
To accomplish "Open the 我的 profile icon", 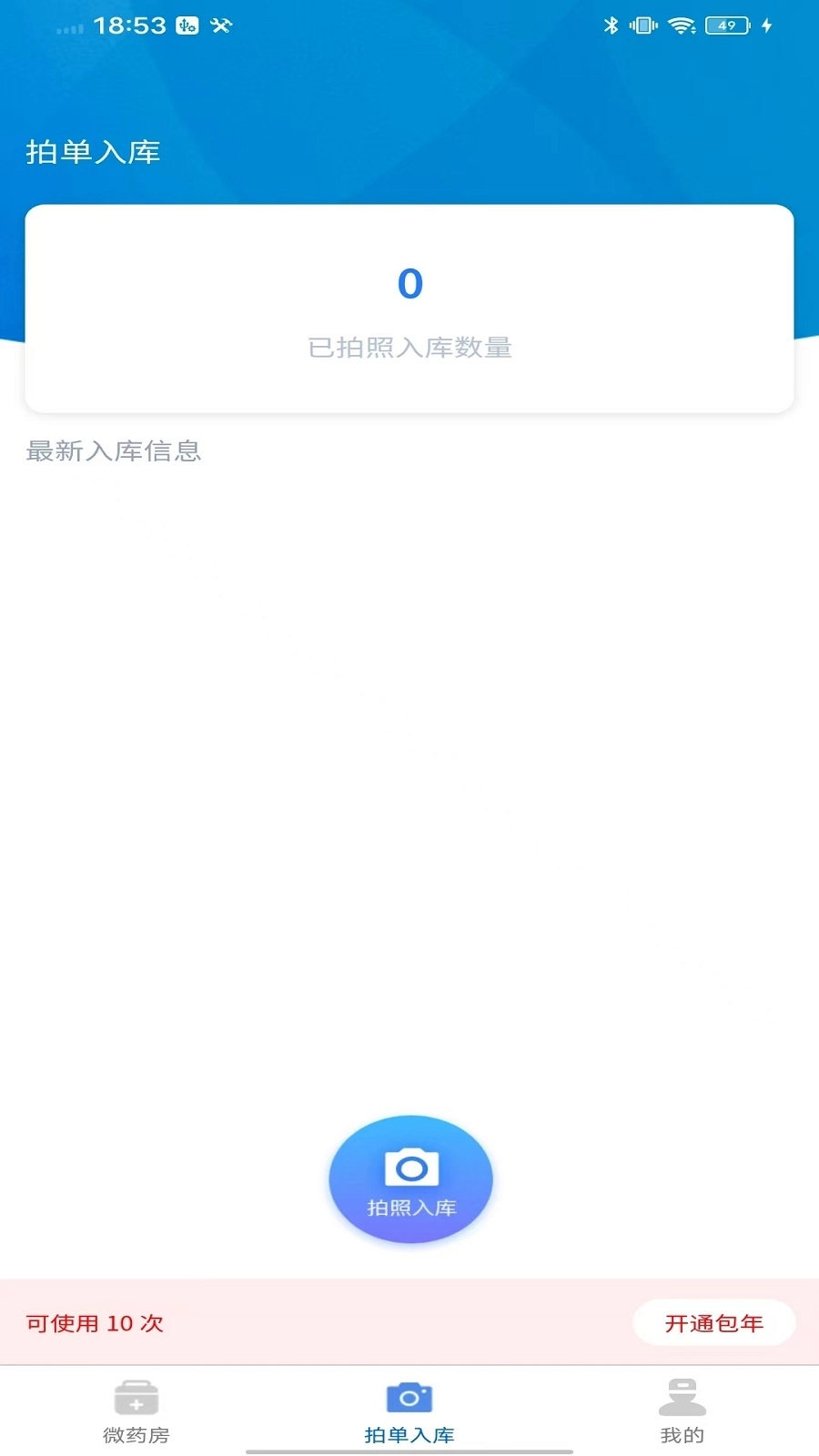I will (x=682, y=1397).
